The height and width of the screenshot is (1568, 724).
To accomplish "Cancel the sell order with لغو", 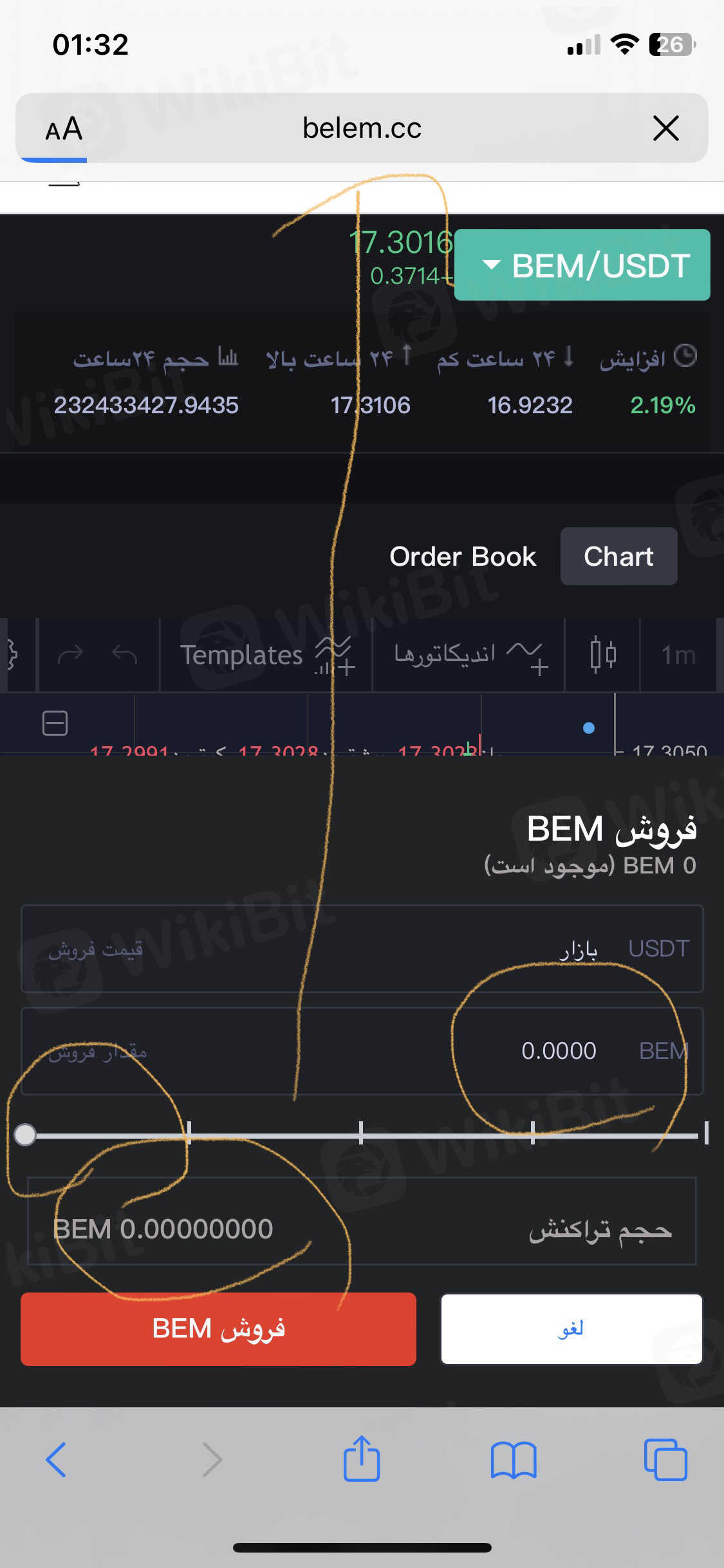I will tap(571, 1329).
